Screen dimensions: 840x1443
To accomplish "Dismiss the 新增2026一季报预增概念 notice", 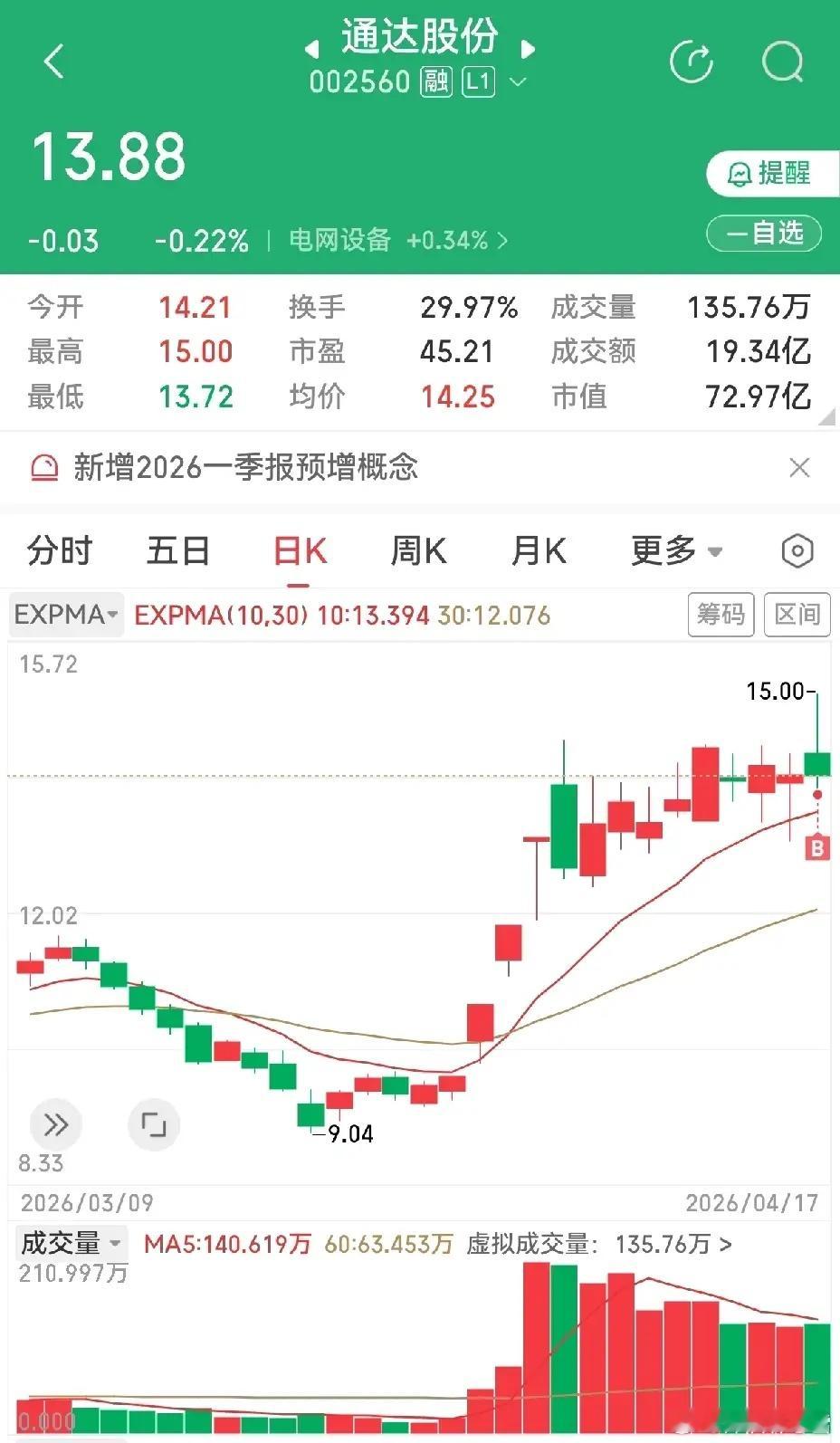I will pyautogui.click(x=799, y=468).
